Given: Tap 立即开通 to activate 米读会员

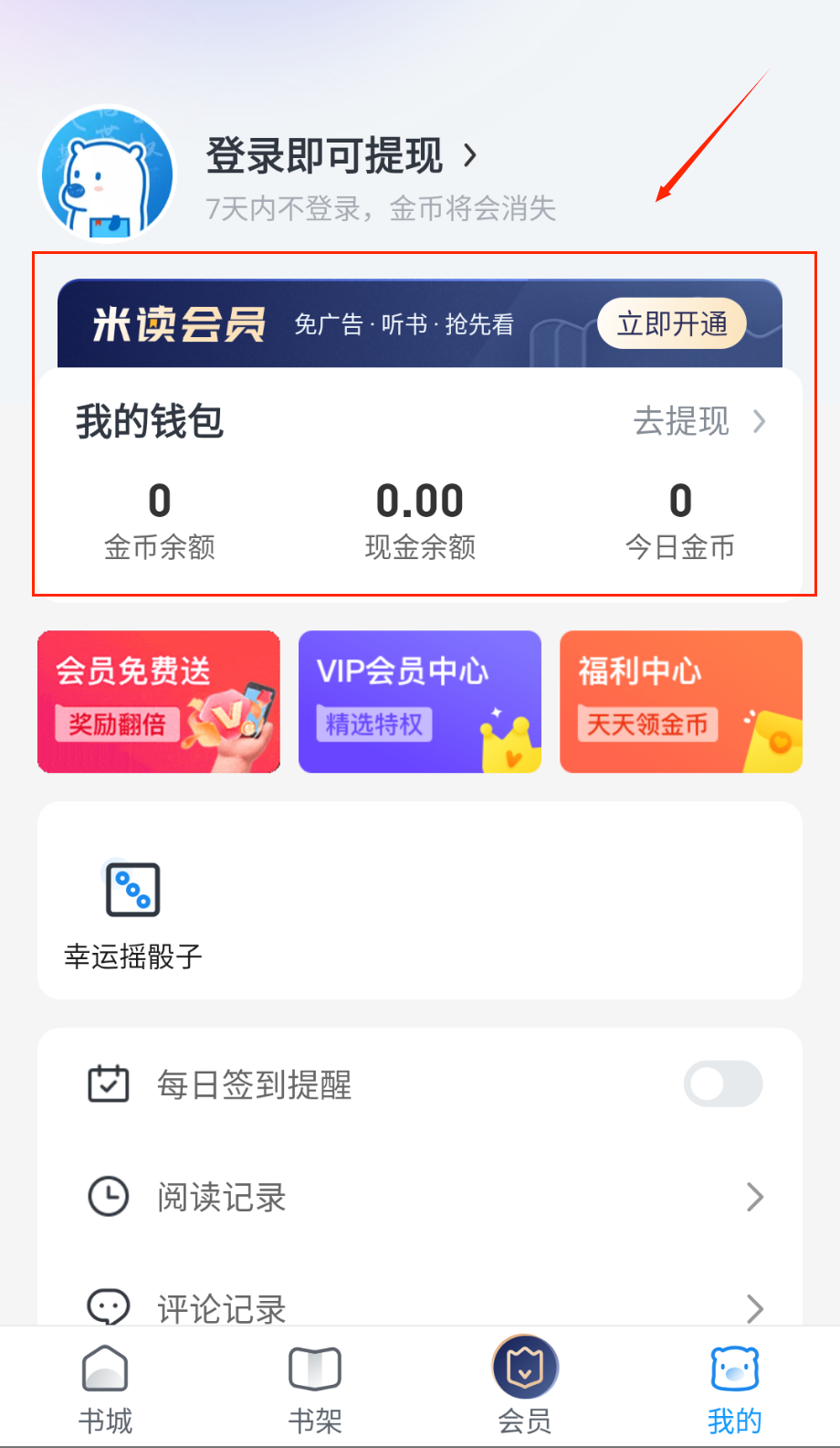Looking at the screenshot, I should coord(672,323).
